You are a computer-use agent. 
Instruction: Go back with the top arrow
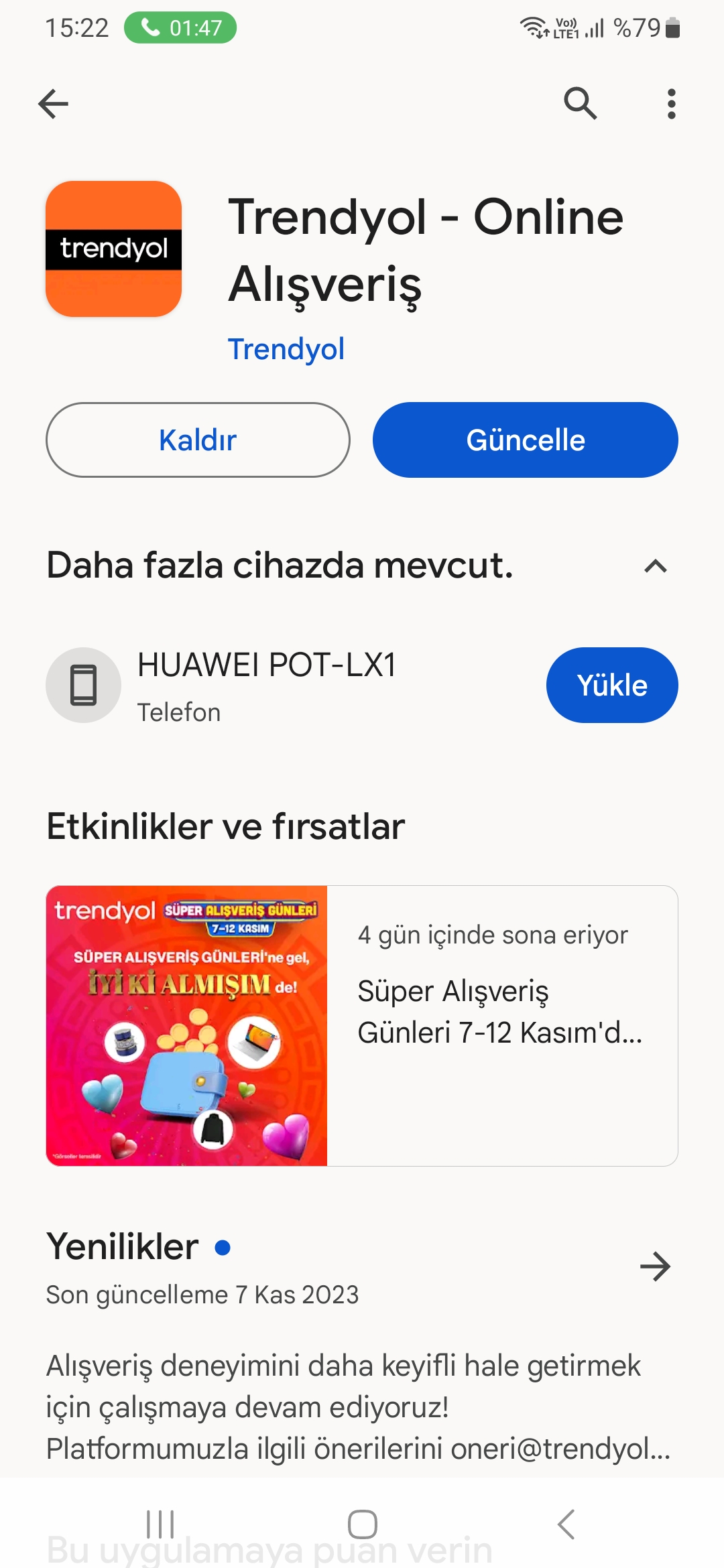pyautogui.click(x=54, y=104)
